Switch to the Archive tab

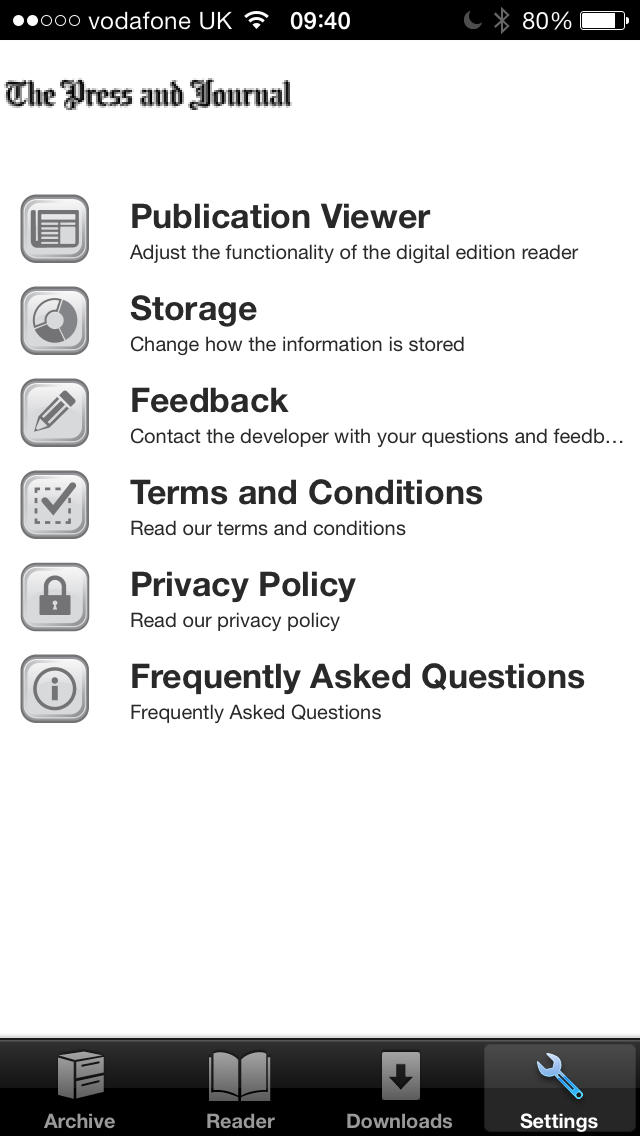click(80, 1090)
